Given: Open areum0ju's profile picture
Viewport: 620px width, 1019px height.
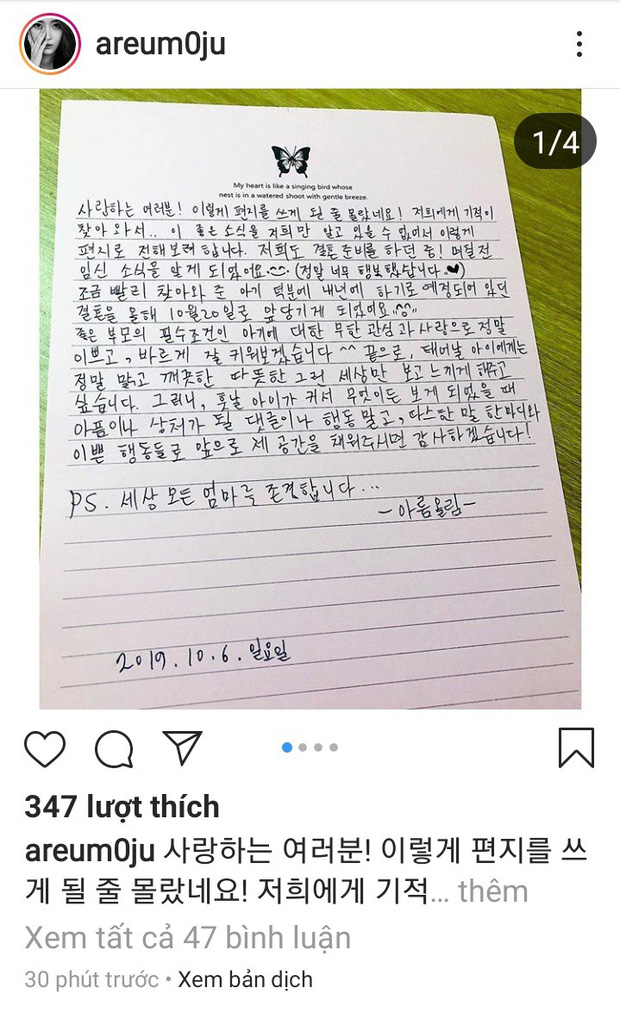Looking at the screenshot, I should pyautogui.click(x=49, y=44).
